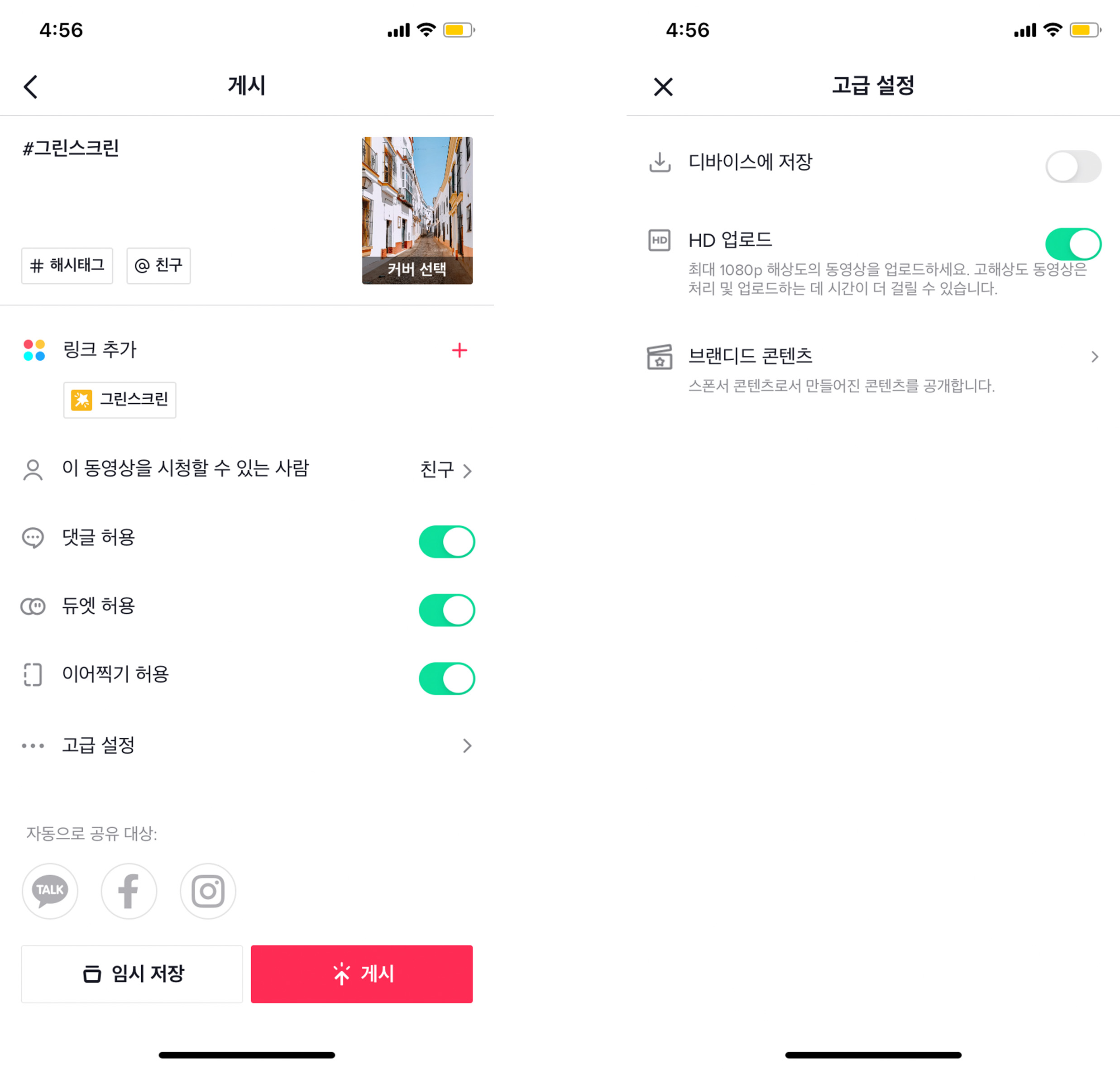Go back from the 게시 screen
Image resolution: width=1120 pixels, height=1069 pixels.
pos(31,87)
